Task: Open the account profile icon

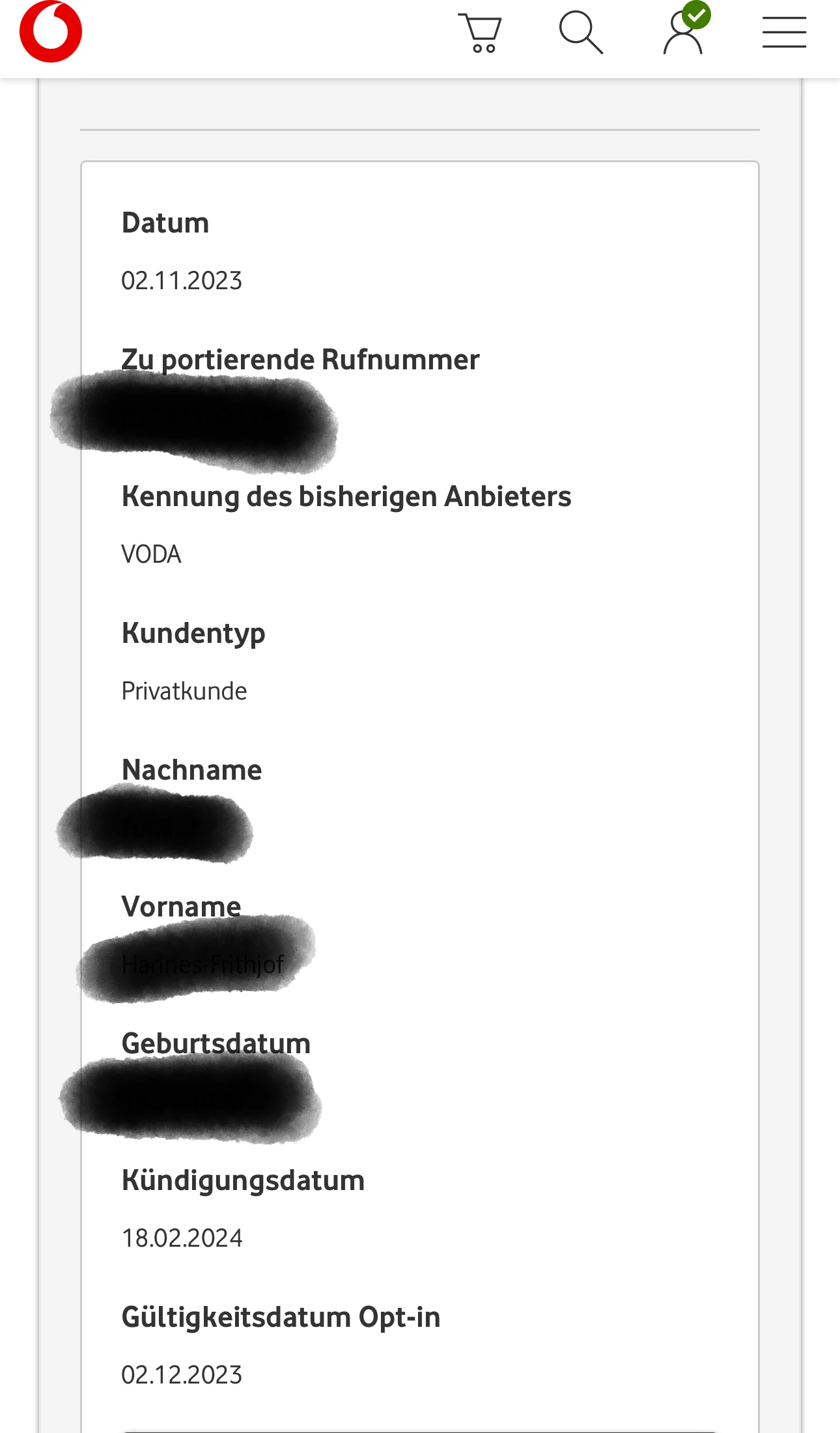Action: [x=684, y=33]
